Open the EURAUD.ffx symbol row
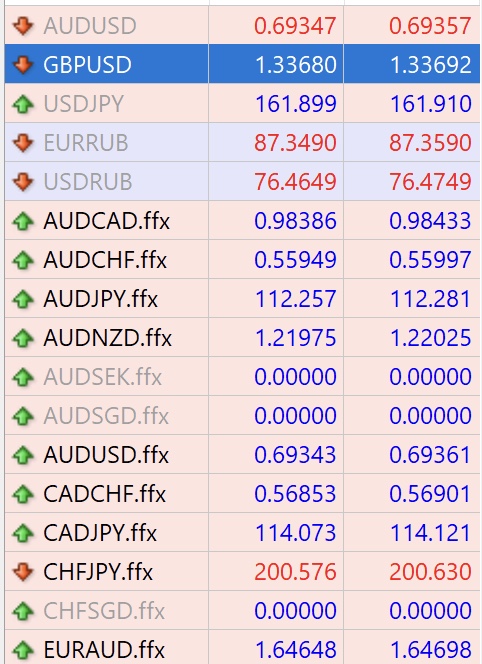Viewport: 482px width, 664px height. pyautogui.click(x=242, y=647)
